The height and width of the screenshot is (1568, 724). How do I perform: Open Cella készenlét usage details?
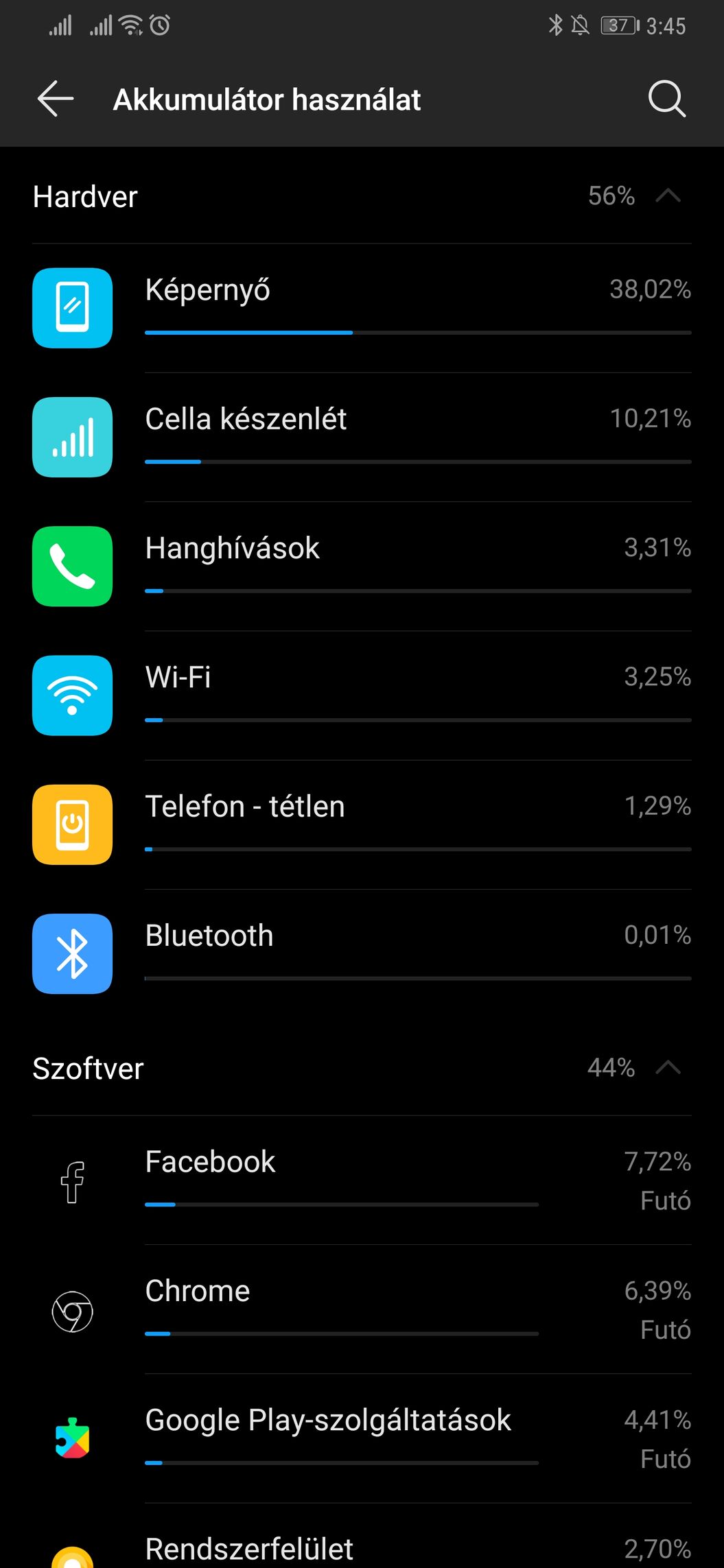[362, 437]
